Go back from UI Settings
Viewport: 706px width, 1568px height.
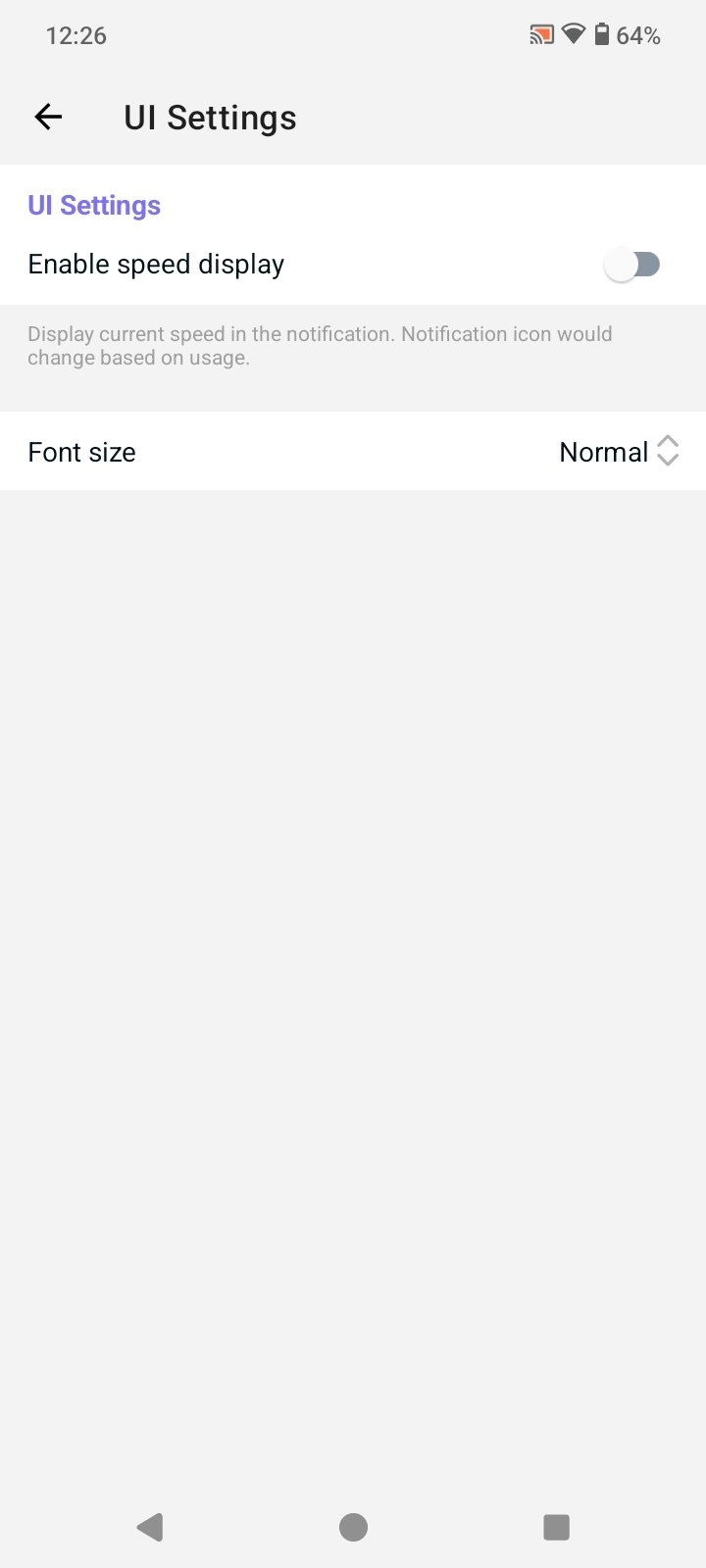pyautogui.click(x=48, y=118)
